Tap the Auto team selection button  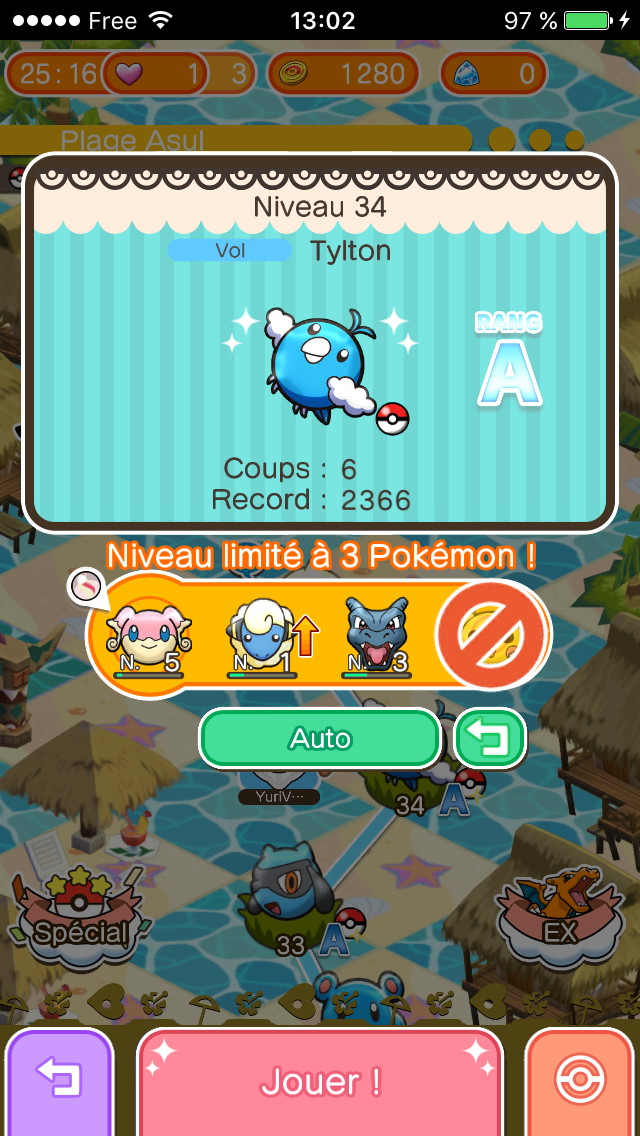320,739
